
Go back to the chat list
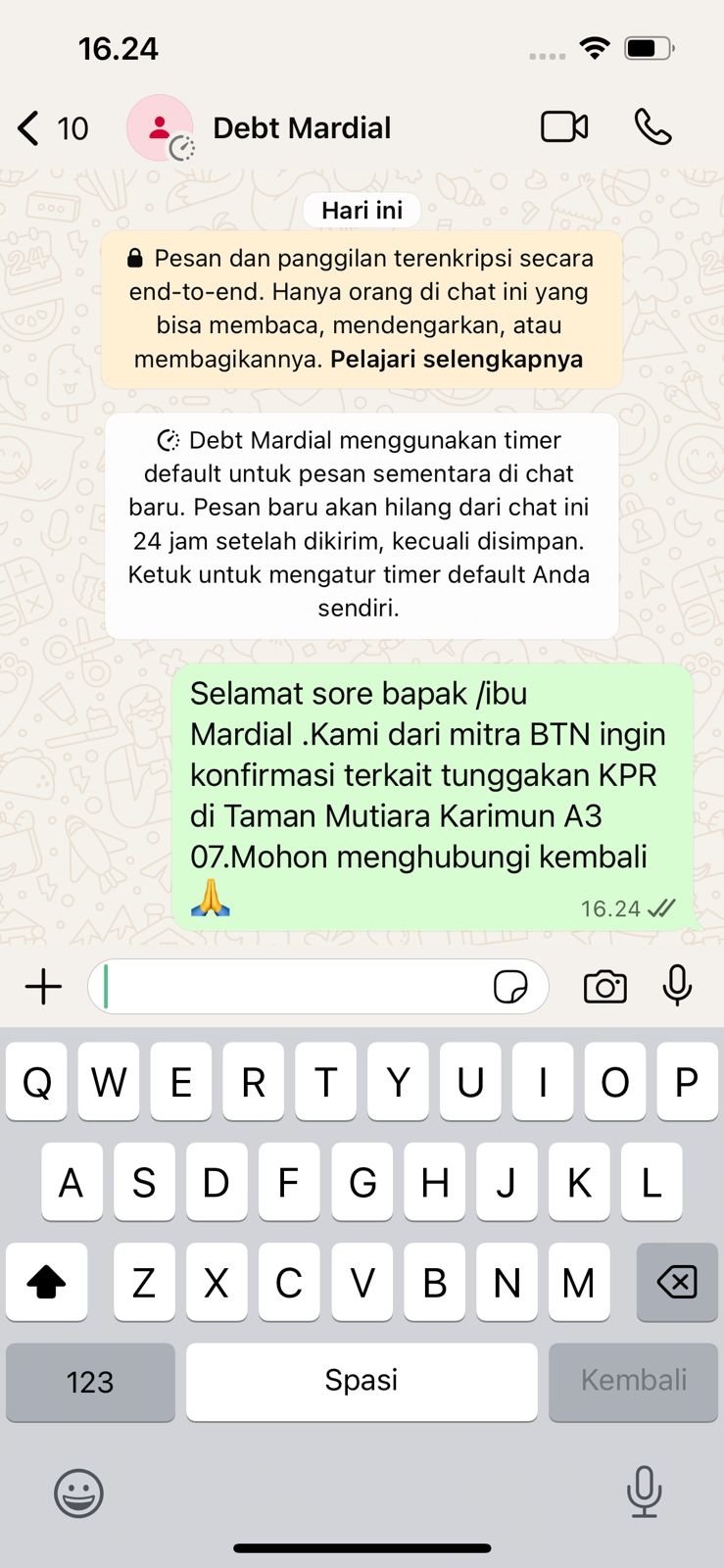(49, 128)
